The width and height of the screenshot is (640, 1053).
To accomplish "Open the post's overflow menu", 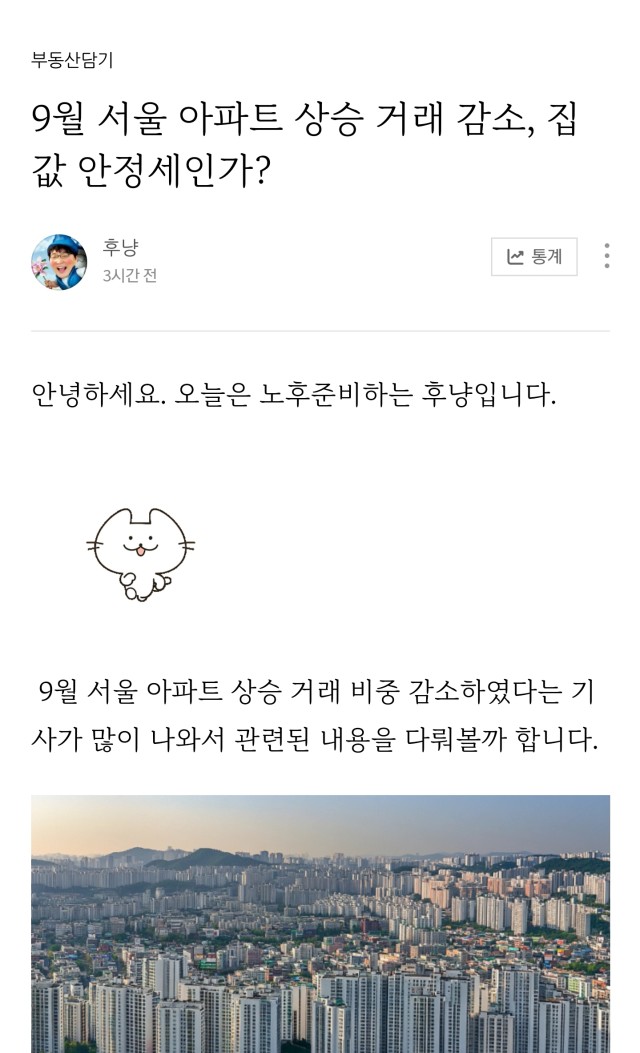I will click(x=606, y=256).
